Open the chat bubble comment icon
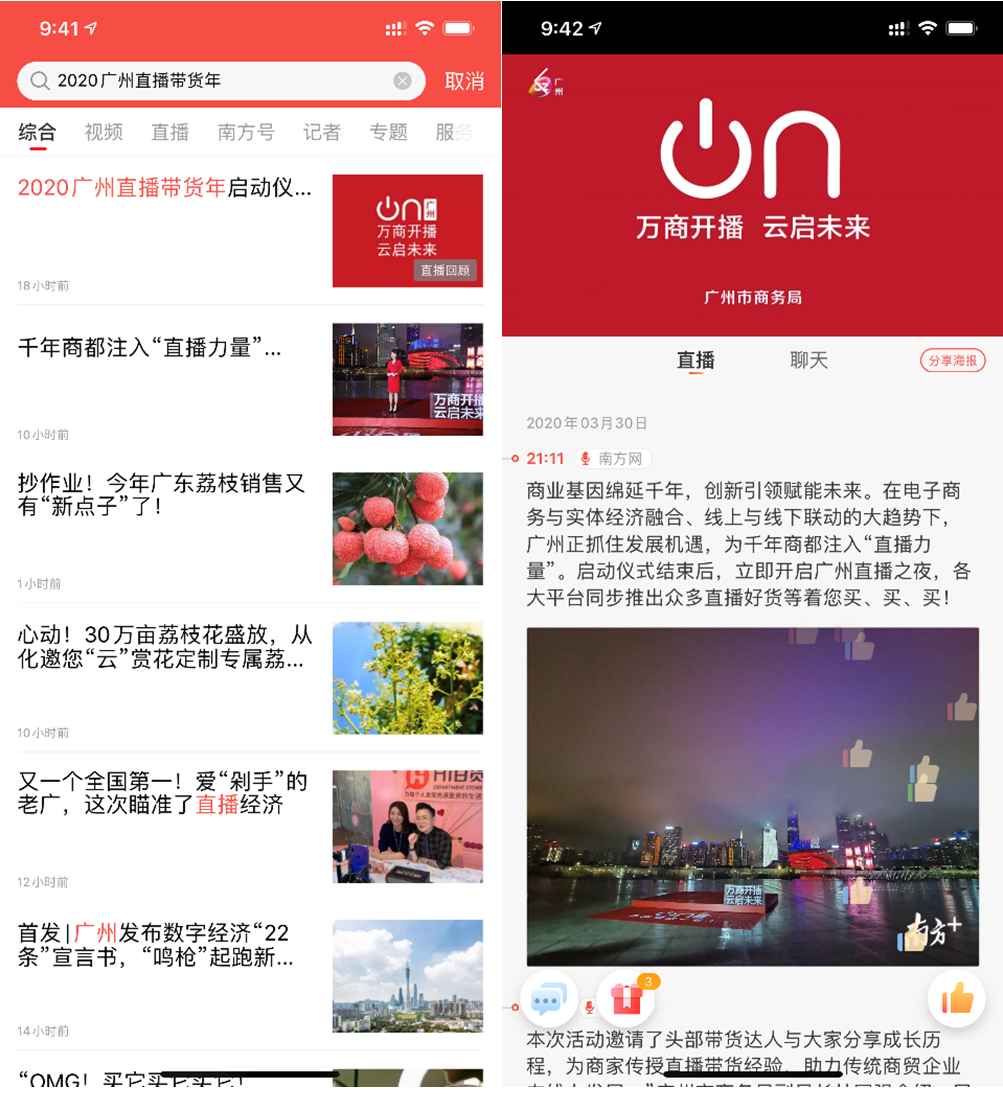 coord(549,998)
